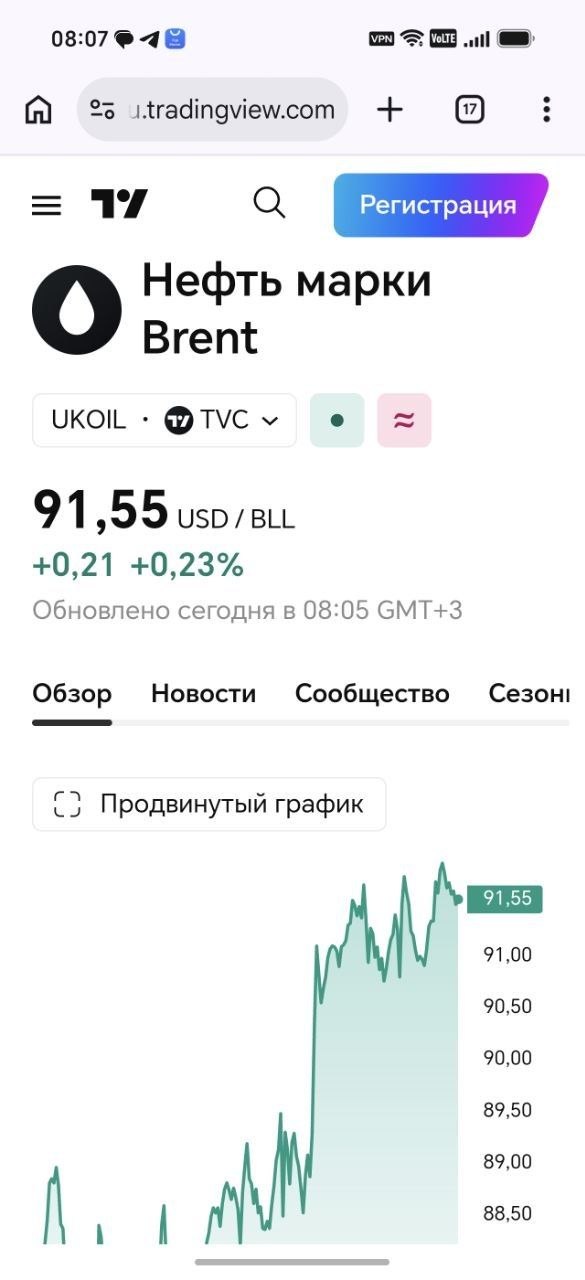Open the browser overflow menu
This screenshot has width=585, height=1280.
pos(546,109)
